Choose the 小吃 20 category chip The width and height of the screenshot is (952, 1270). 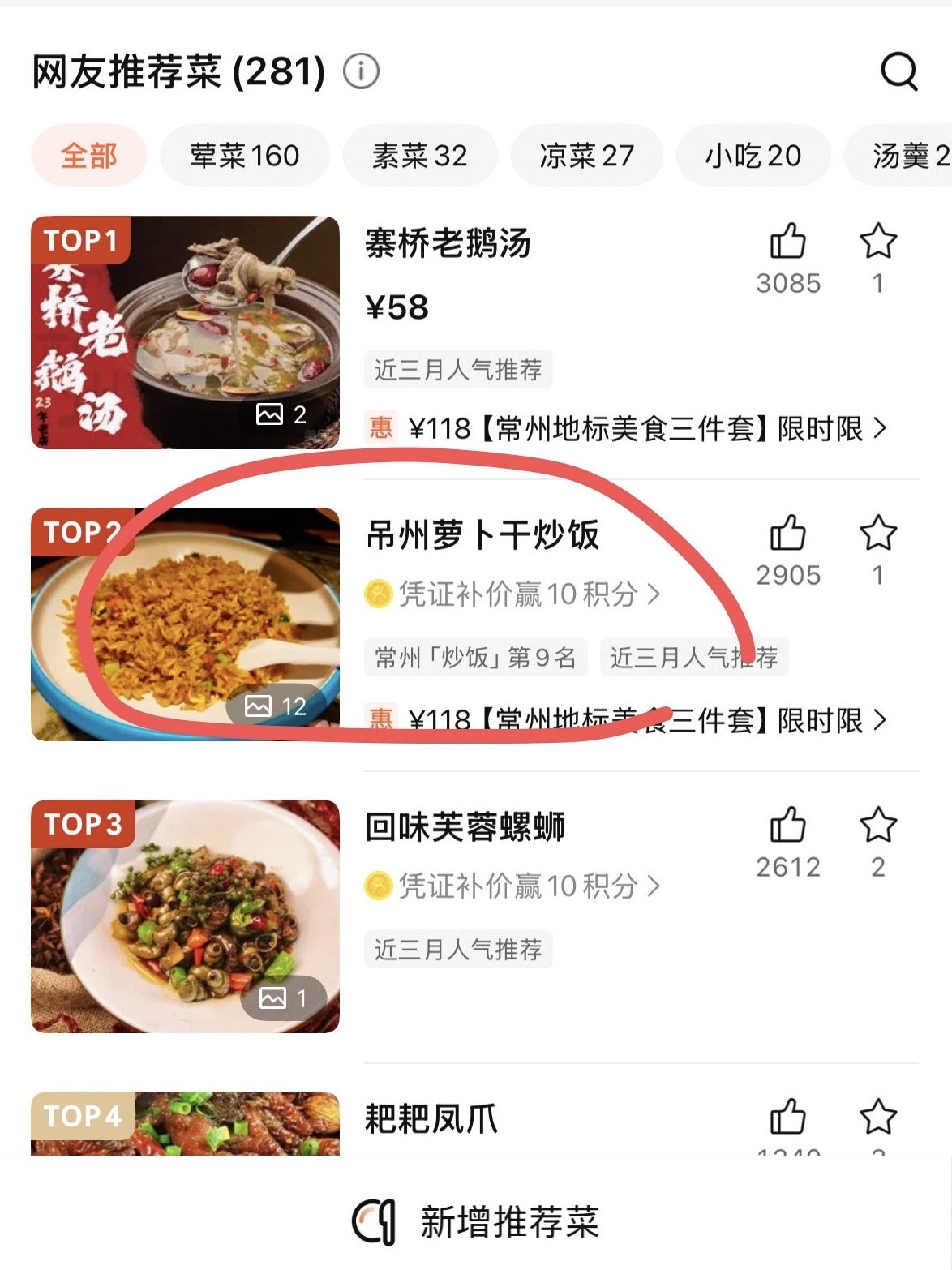(753, 155)
